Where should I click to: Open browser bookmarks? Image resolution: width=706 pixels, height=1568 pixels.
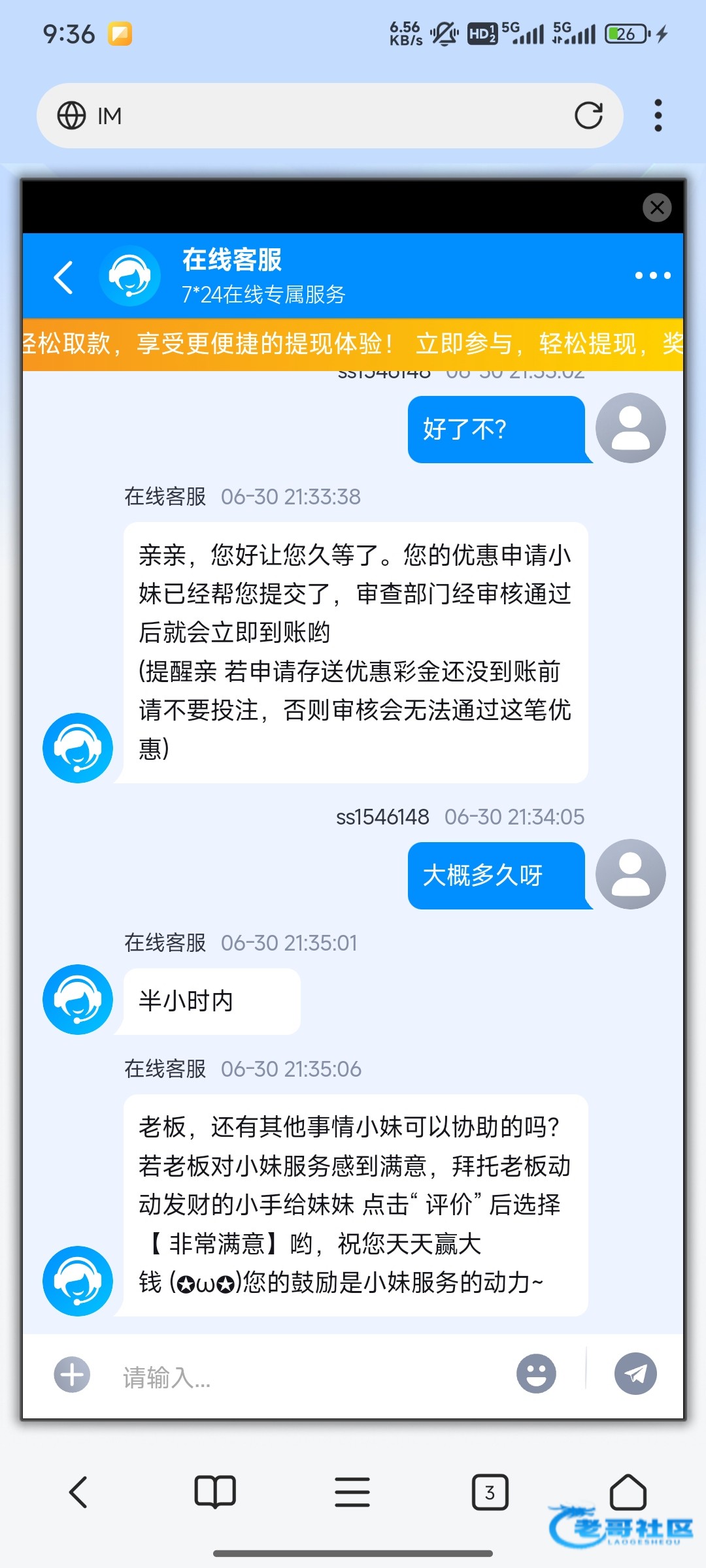tap(215, 1492)
